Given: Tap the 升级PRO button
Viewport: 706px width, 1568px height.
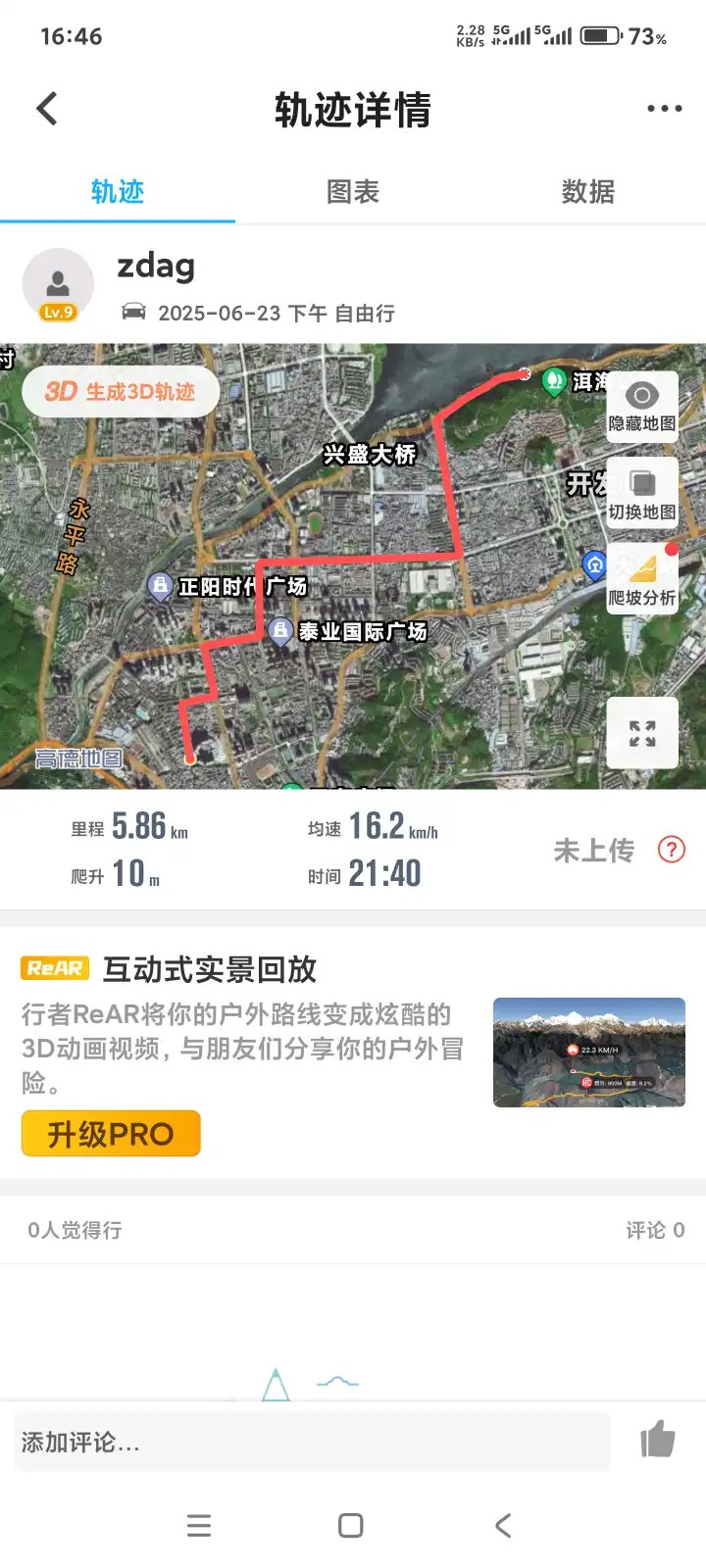Looking at the screenshot, I should pyautogui.click(x=111, y=1134).
